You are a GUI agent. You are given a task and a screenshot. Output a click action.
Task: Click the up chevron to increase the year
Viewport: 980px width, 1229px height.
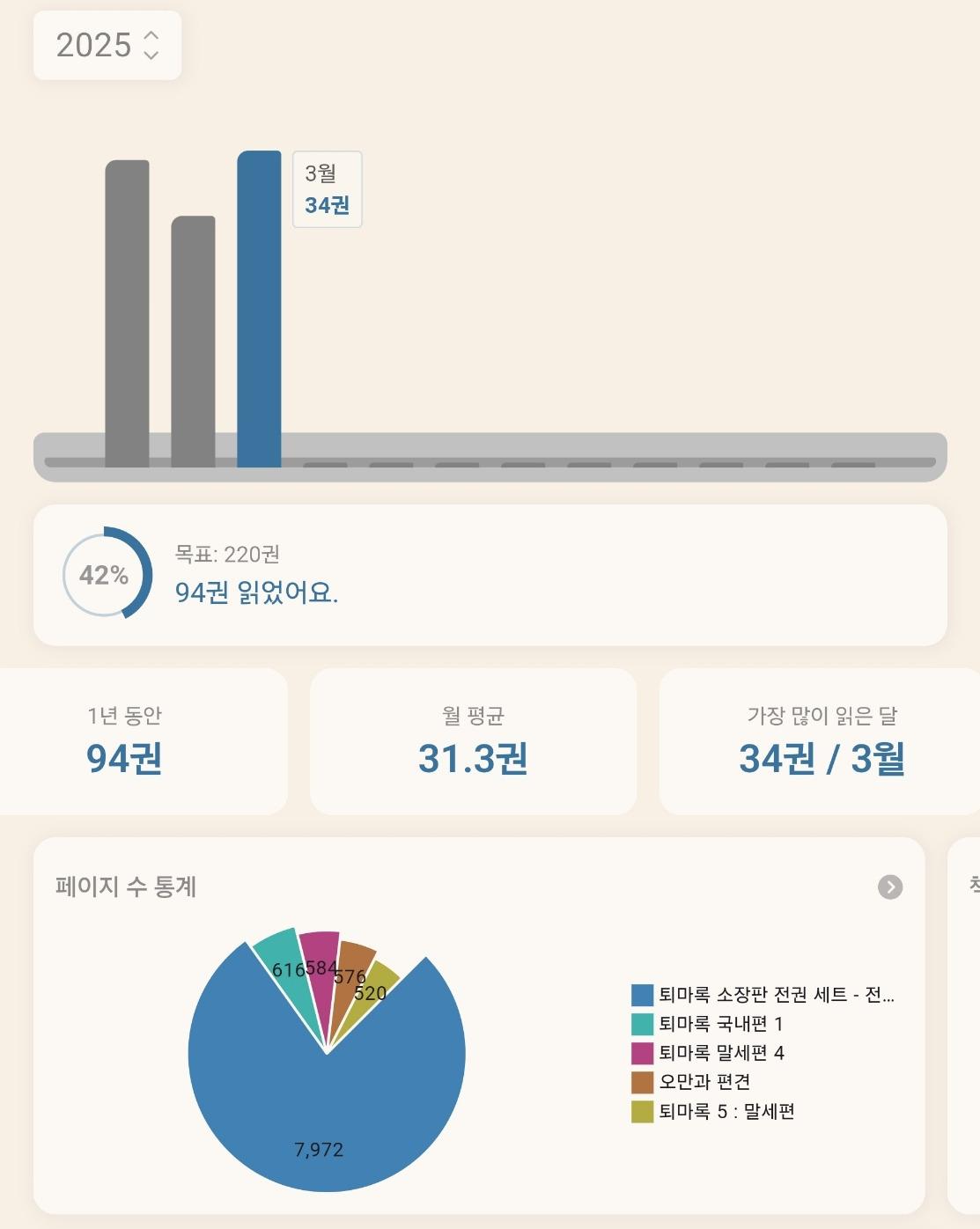click(x=151, y=36)
